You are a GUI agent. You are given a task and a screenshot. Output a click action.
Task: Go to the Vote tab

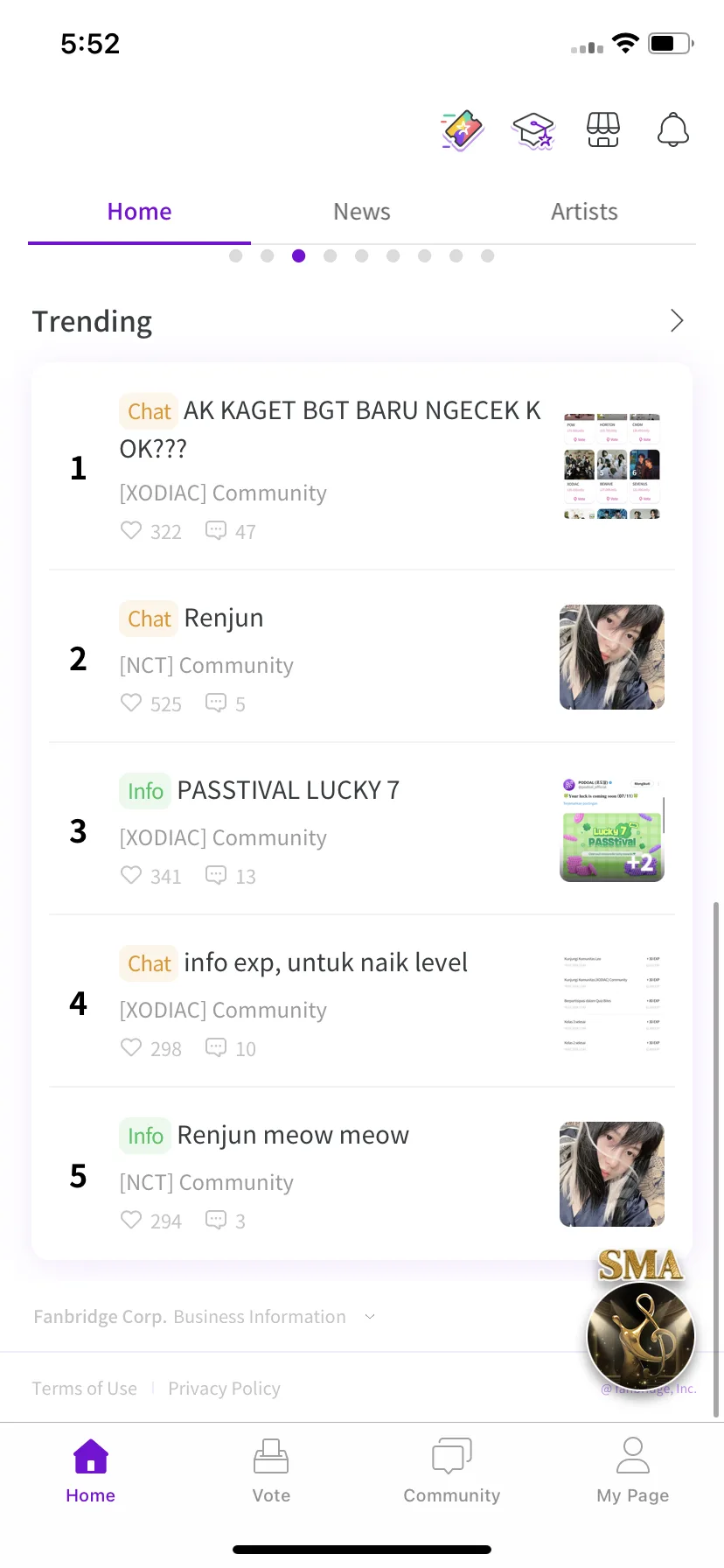point(271,1472)
